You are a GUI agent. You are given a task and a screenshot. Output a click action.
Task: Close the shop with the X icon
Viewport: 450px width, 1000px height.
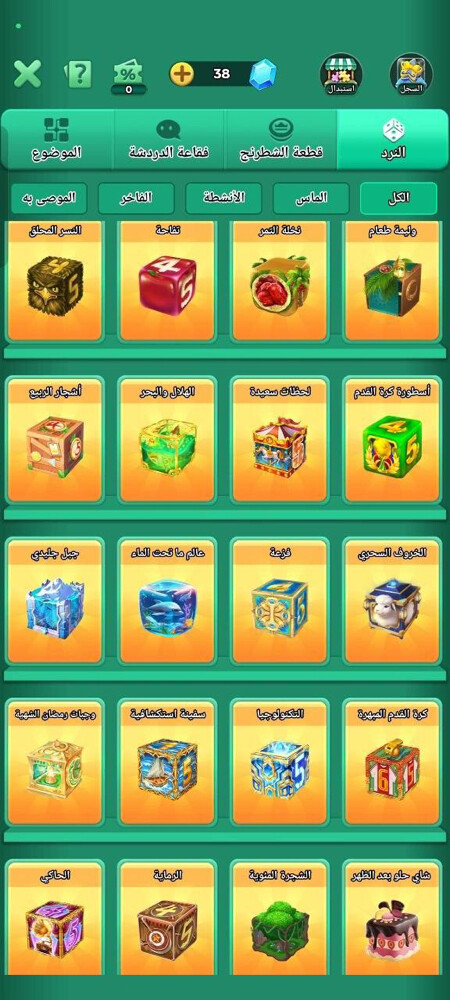pyautogui.click(x=27, y=74)
